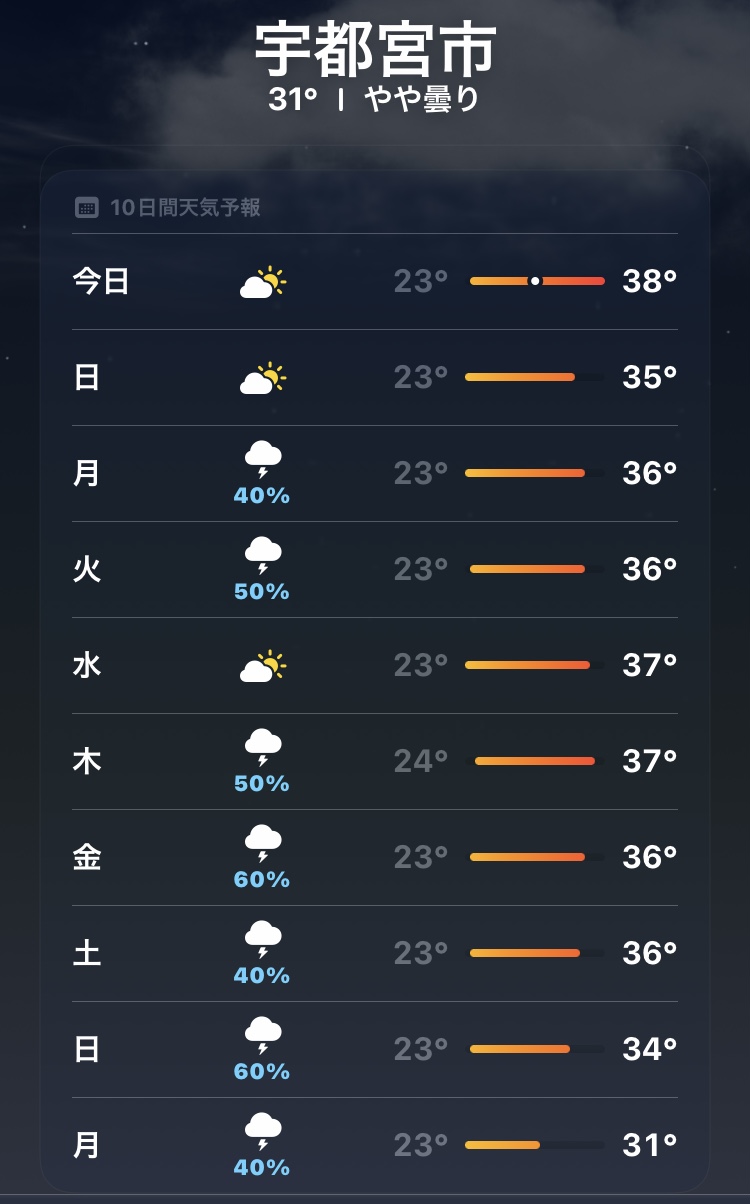Open the 木 row with 24° low
Image resolution: width=750 pixels, height=1204 pixels.
pos(375,762)
